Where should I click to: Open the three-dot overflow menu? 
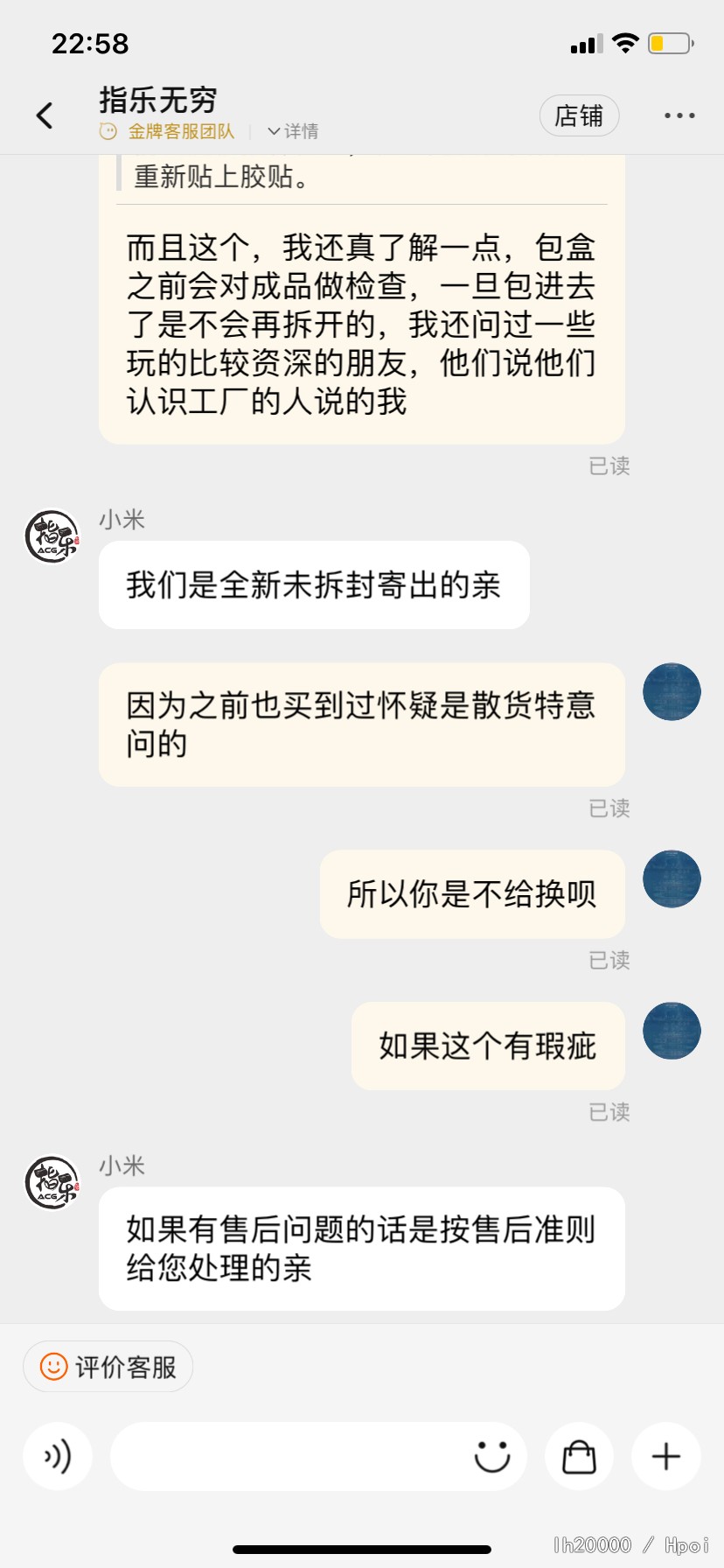679,115
